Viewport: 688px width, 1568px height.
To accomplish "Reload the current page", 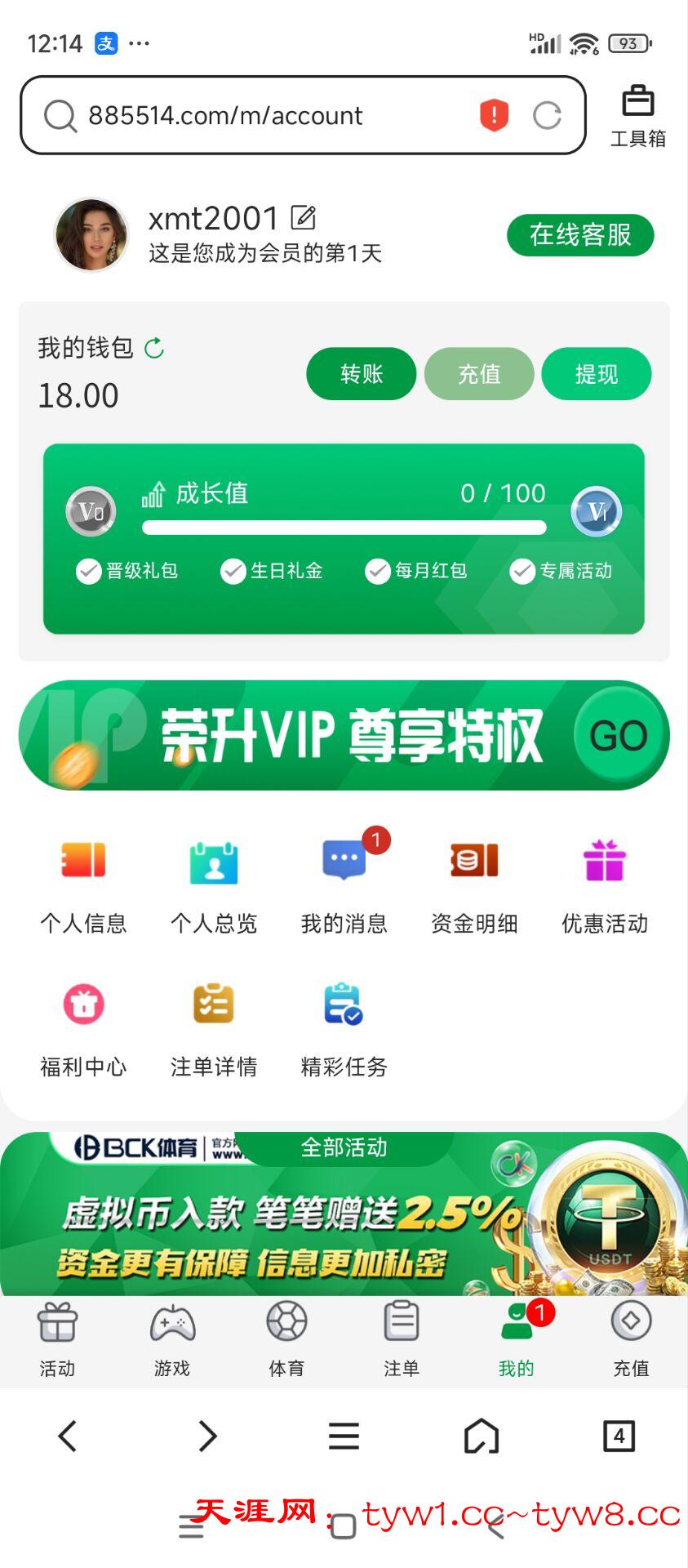I will pos(547,115).
